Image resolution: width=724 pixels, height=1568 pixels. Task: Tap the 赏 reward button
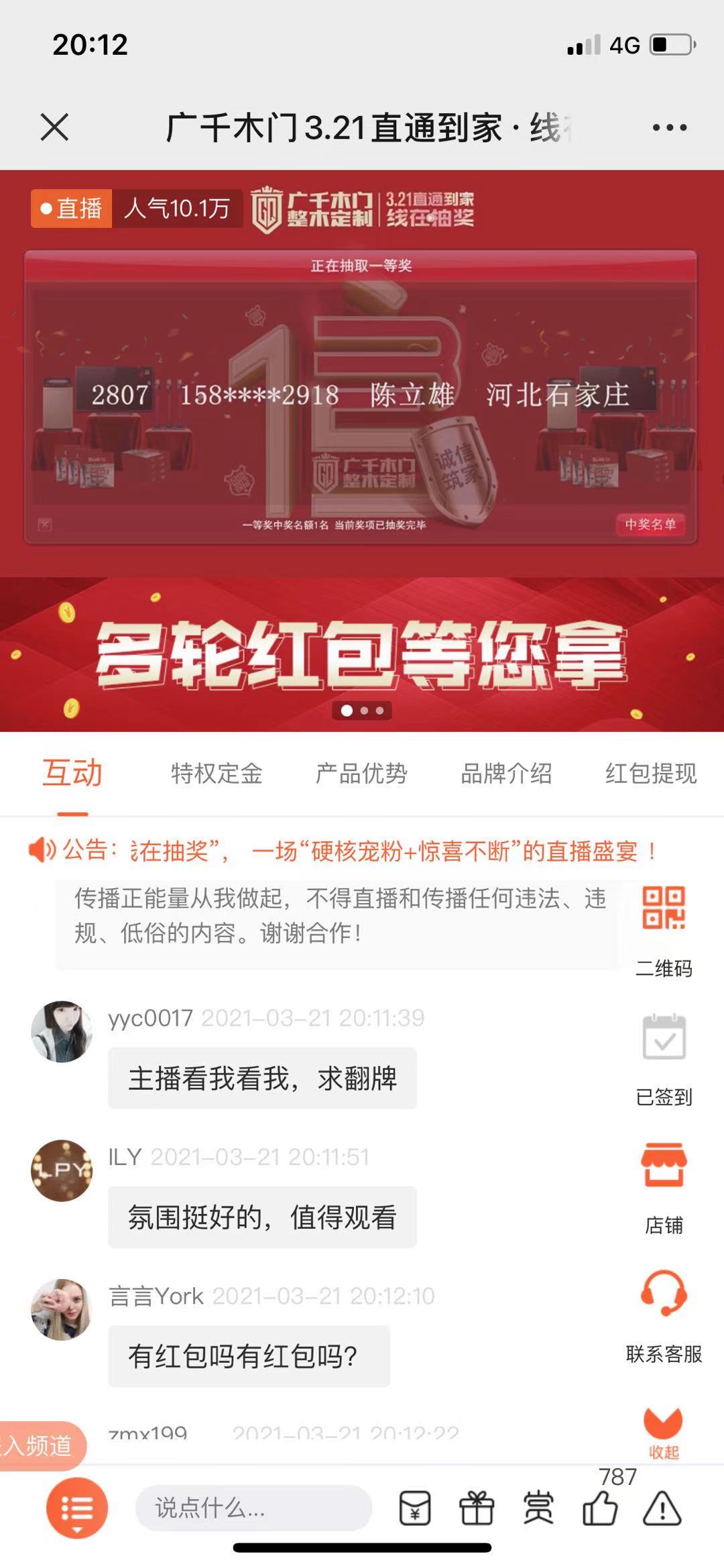(538, 1508)
